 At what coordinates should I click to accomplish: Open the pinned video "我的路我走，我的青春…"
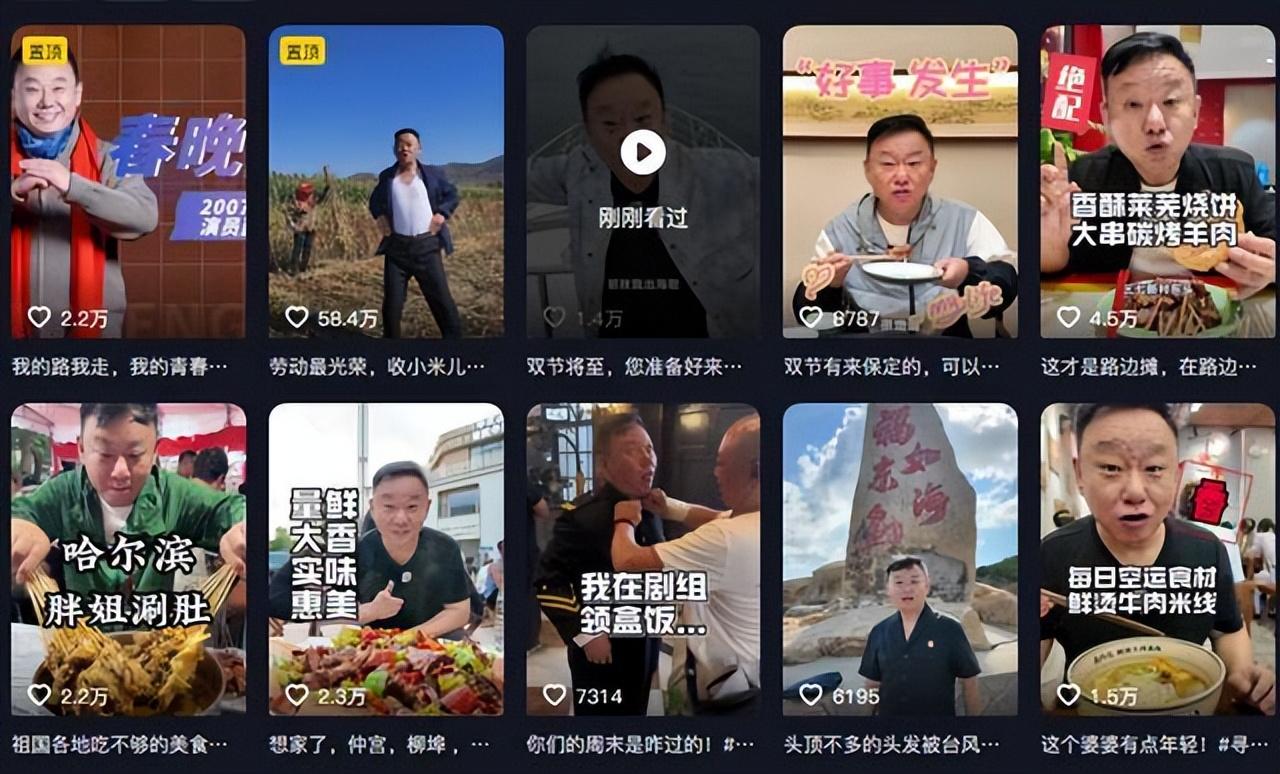coord(128,182)
